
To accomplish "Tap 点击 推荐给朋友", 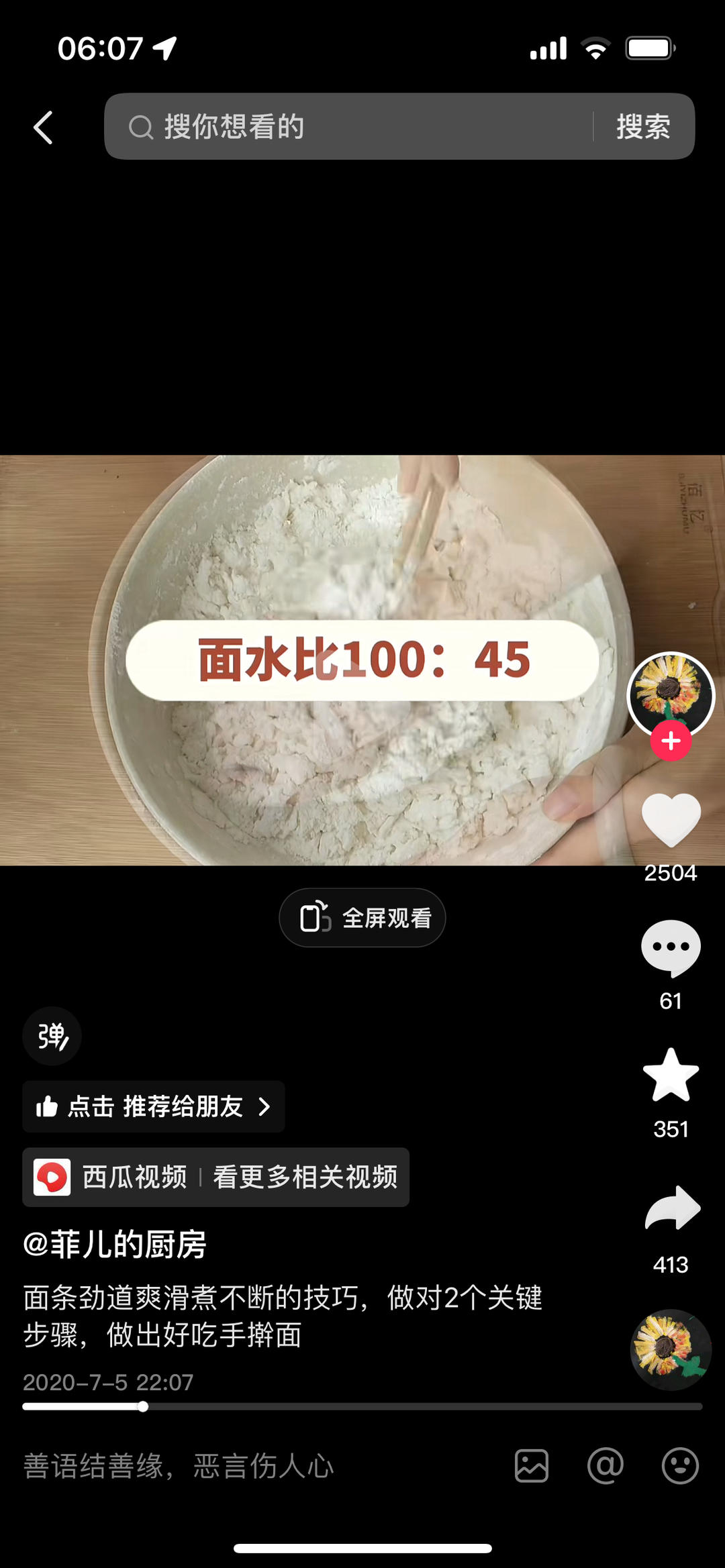I will tap(153, 1106).
